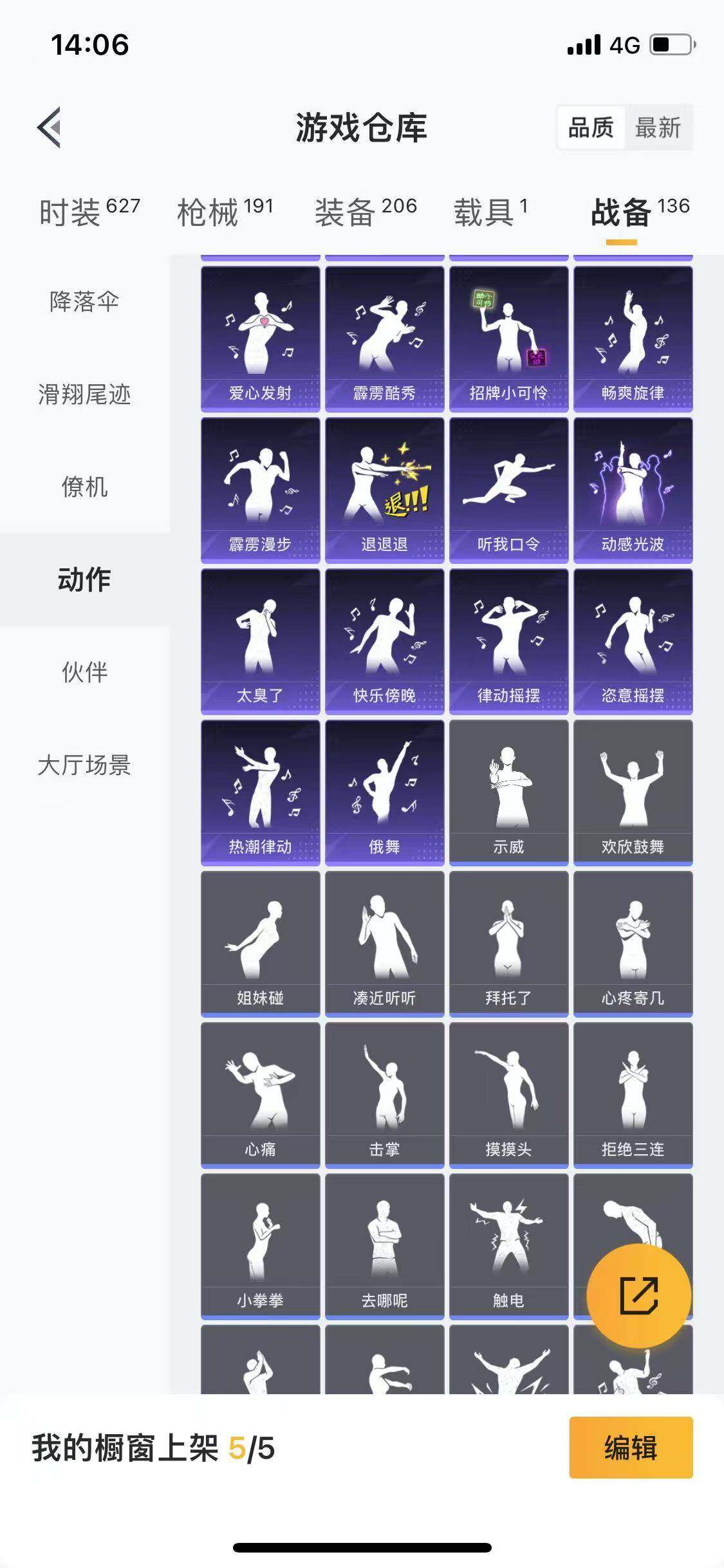Open the 心疼寄几 emote thumbnail
This screenshot has width=724, height=1568.
tap(631, 940)
